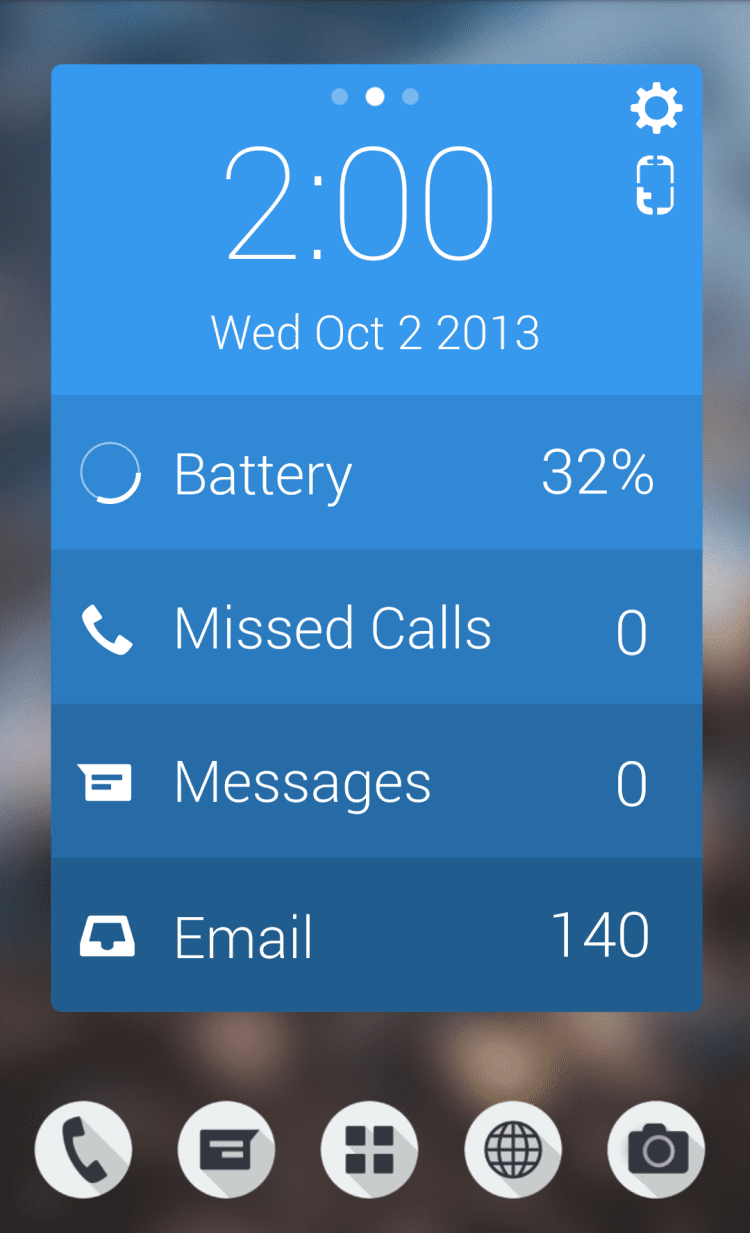Open the camera app

coord(657,1149)
